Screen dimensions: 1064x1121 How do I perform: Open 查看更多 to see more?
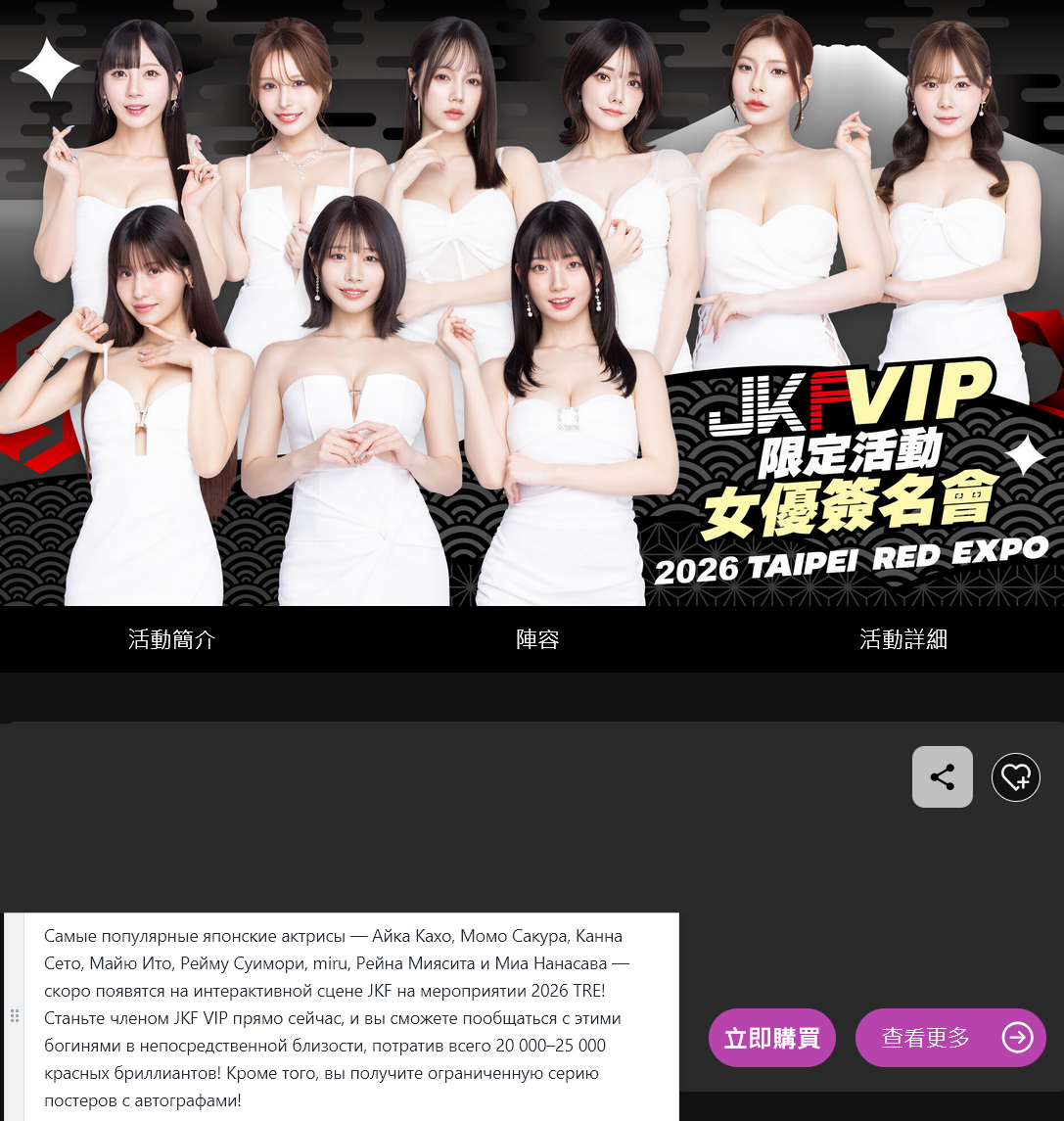(x=950, y=1038)
